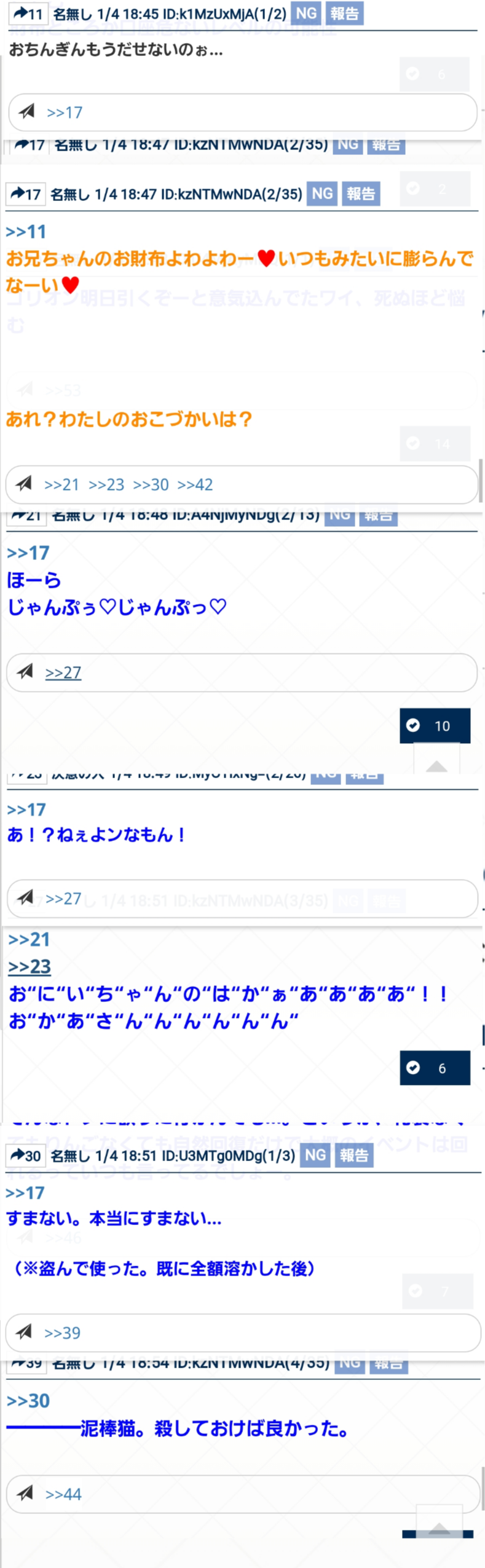485x1568 pixels.
Task: Report post 11 with 報告 button
Action: coord(344,14)
